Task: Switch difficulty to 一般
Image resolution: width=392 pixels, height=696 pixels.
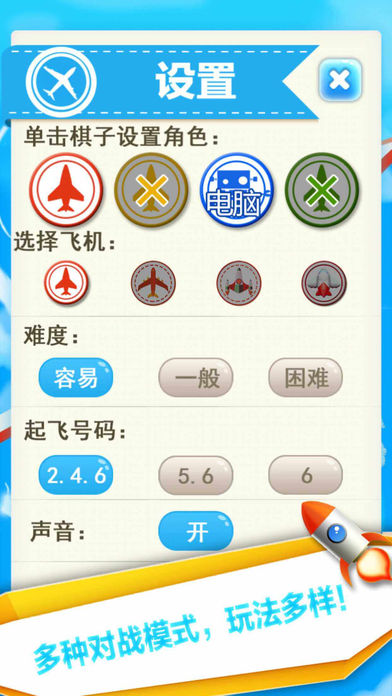Action: point(196,378)
